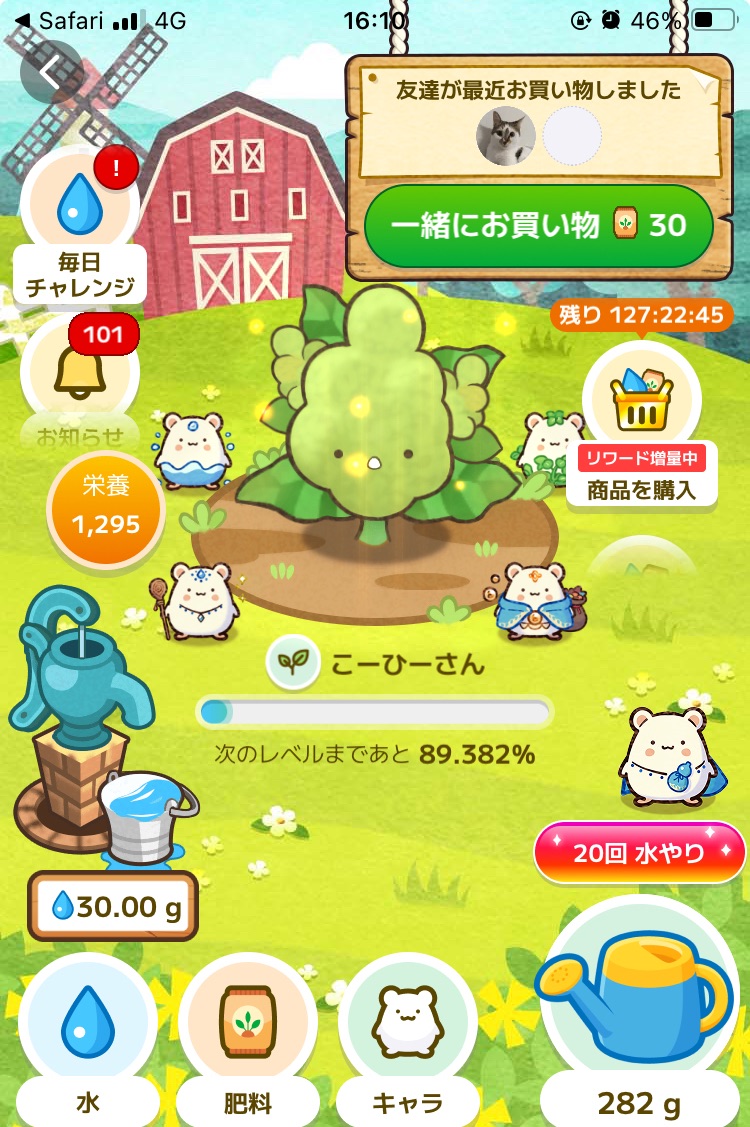Go back with the arrow icon
The height and width of the screenshot is (1127, 750).
point(49,72)
